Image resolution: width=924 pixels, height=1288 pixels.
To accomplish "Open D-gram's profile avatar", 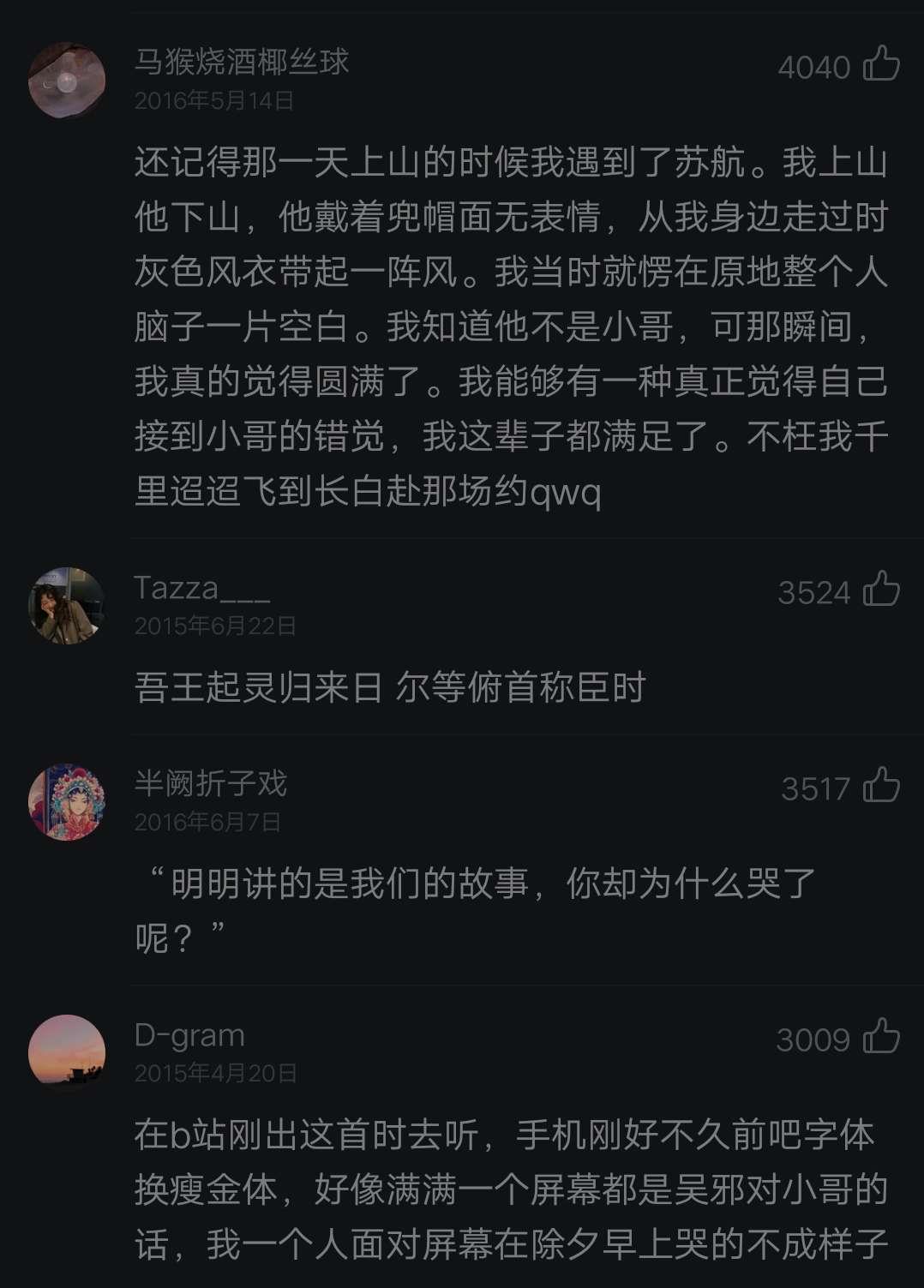I will pyautogui.click(x=67, y=1052).
